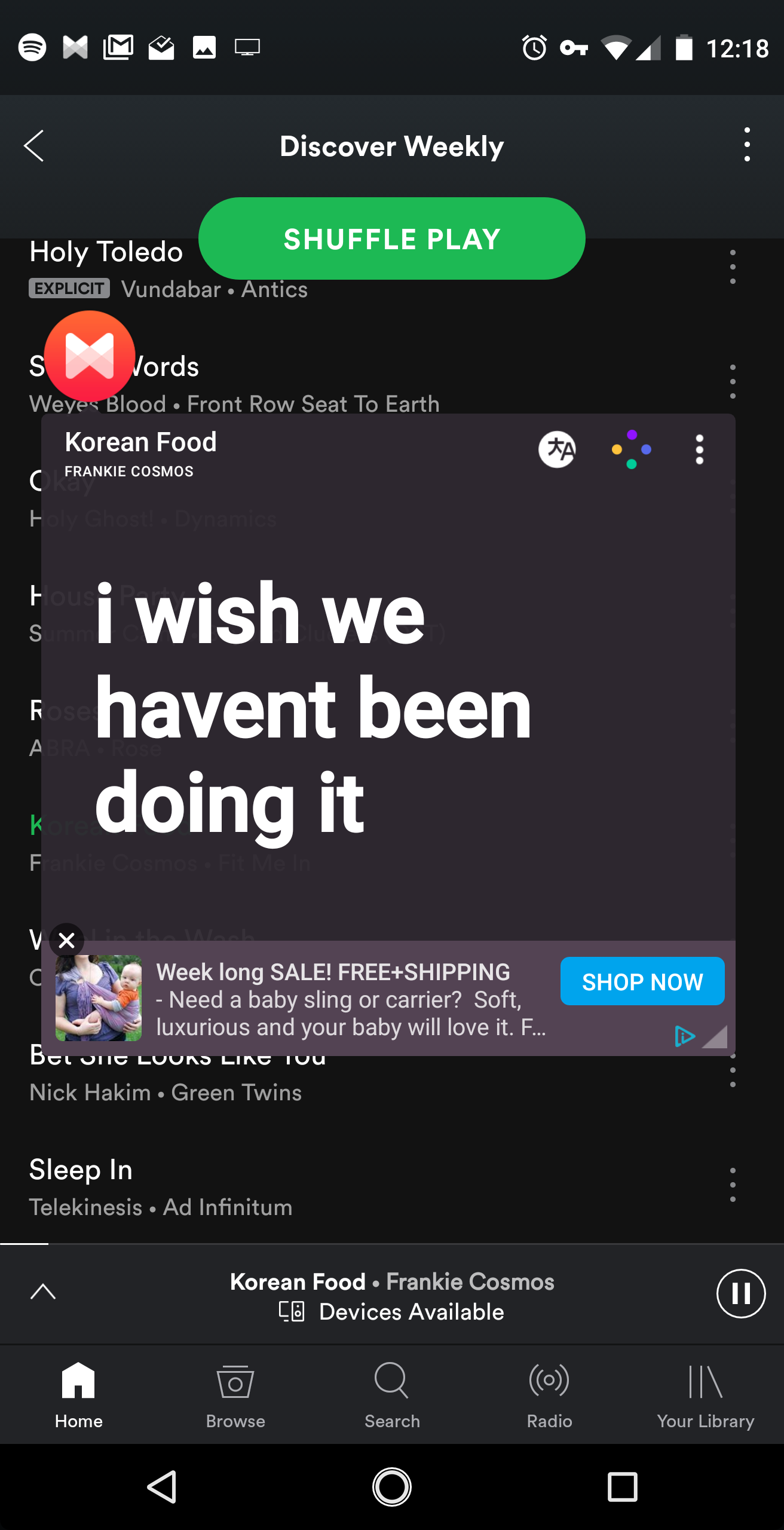Open the lyrics overlay options menu

click(x=699, y=449)
